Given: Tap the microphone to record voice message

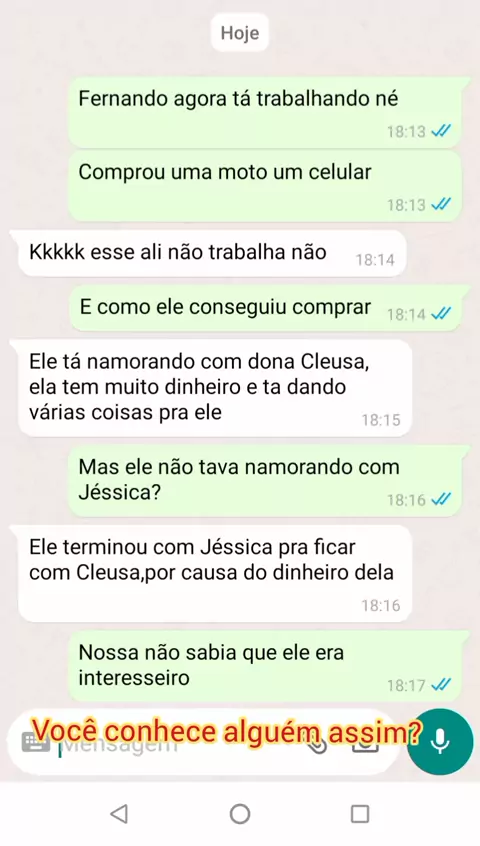Looking at the screenshot, I should point(440,741).
